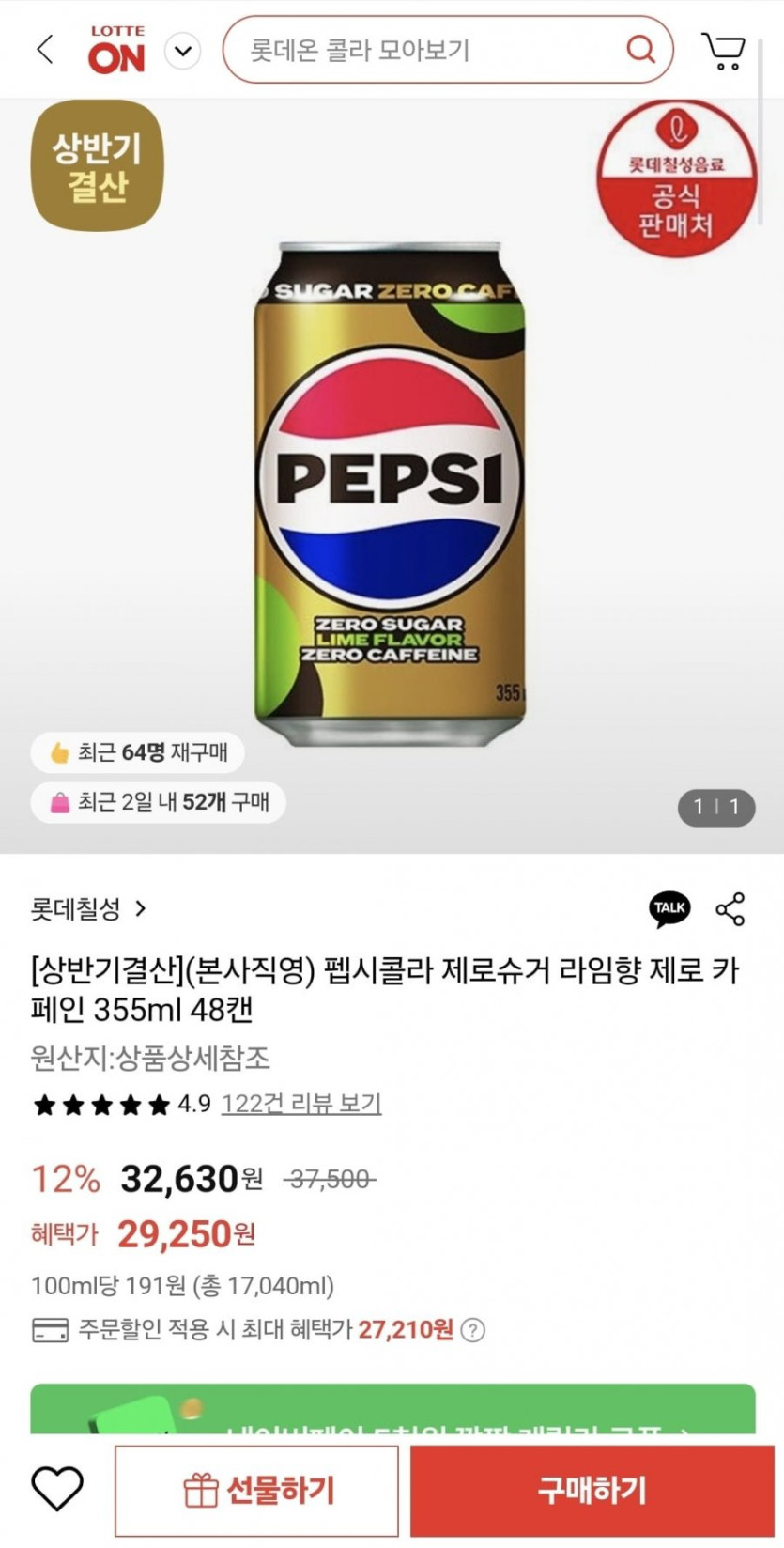Open the 롯데칠성 brand store link
784x1548 pixels.
(88, 909)
